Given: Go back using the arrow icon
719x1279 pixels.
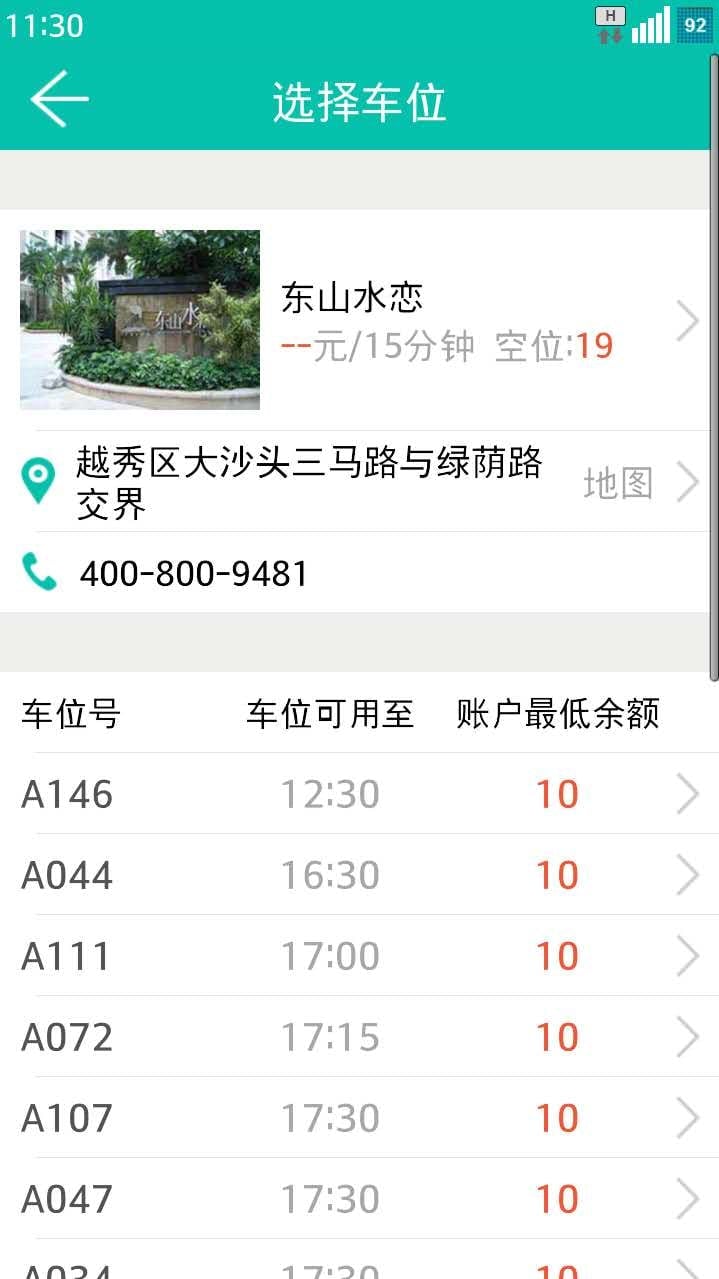Looking at the screenshot, I should pyautogui.click(x=60, y=99).
